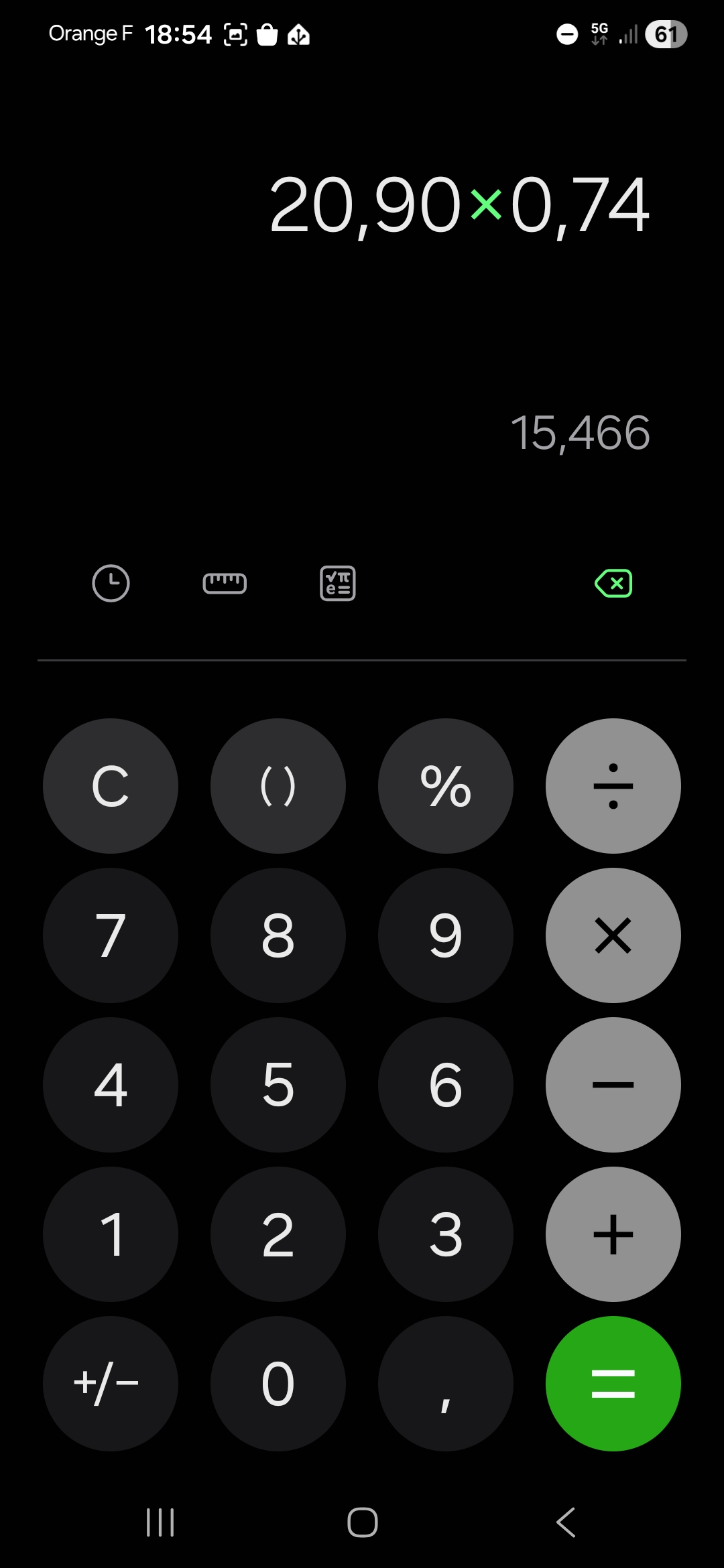Enter digit 5

278,1085
